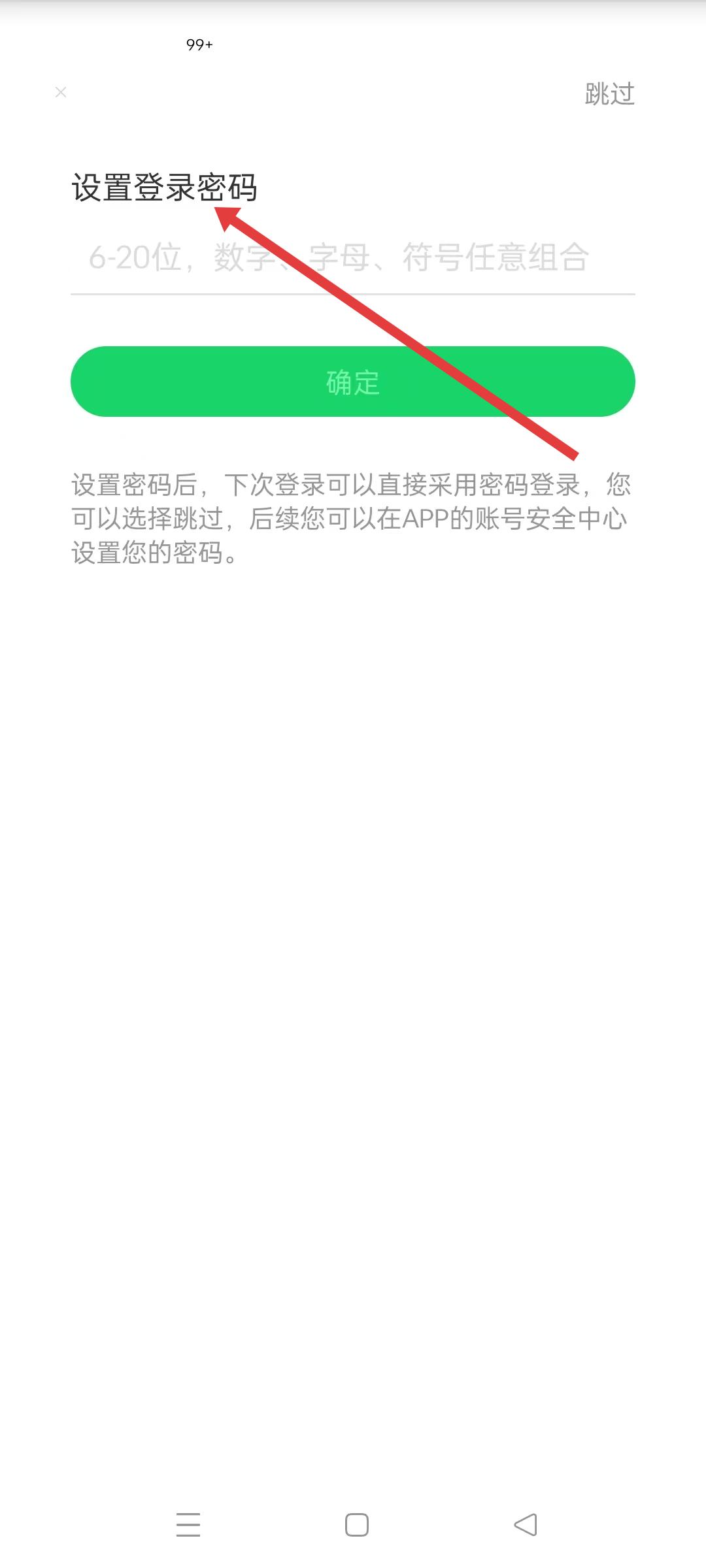
Task: Go to the home screen via the system home button
Action: 357,1525
